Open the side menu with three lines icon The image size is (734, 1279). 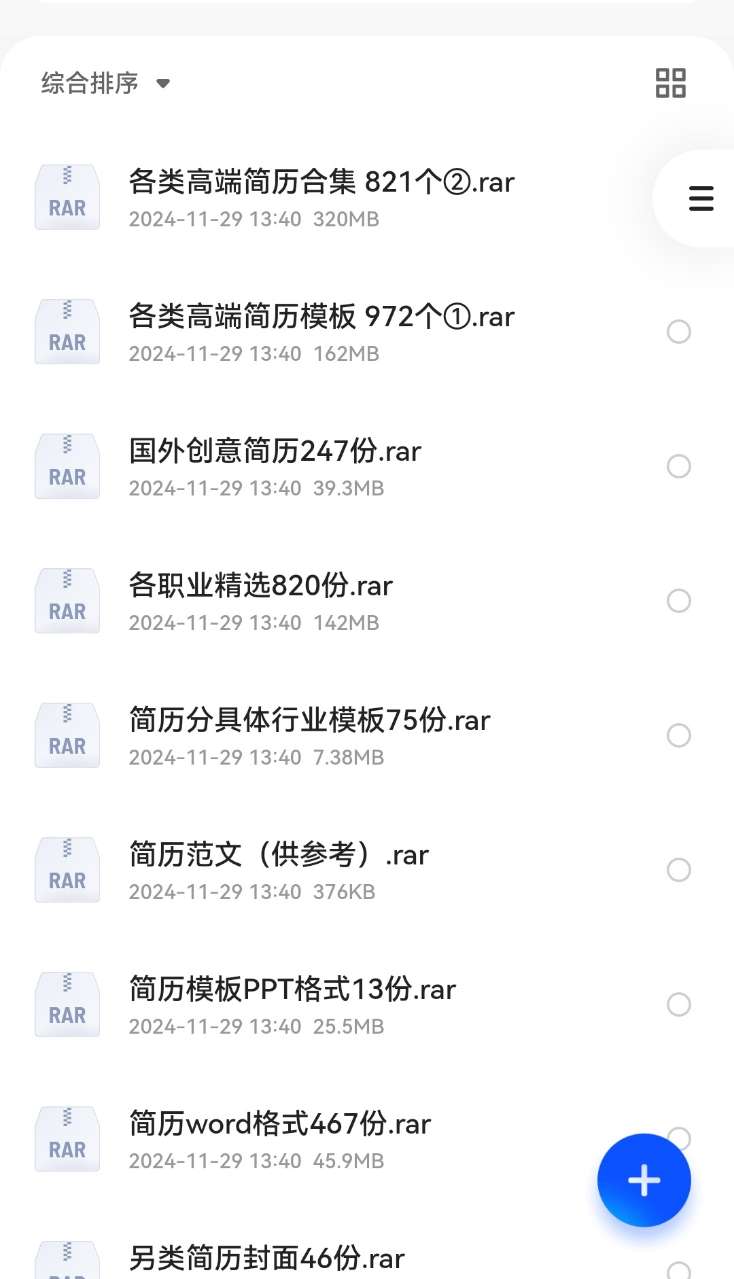(x=701, y=198)
